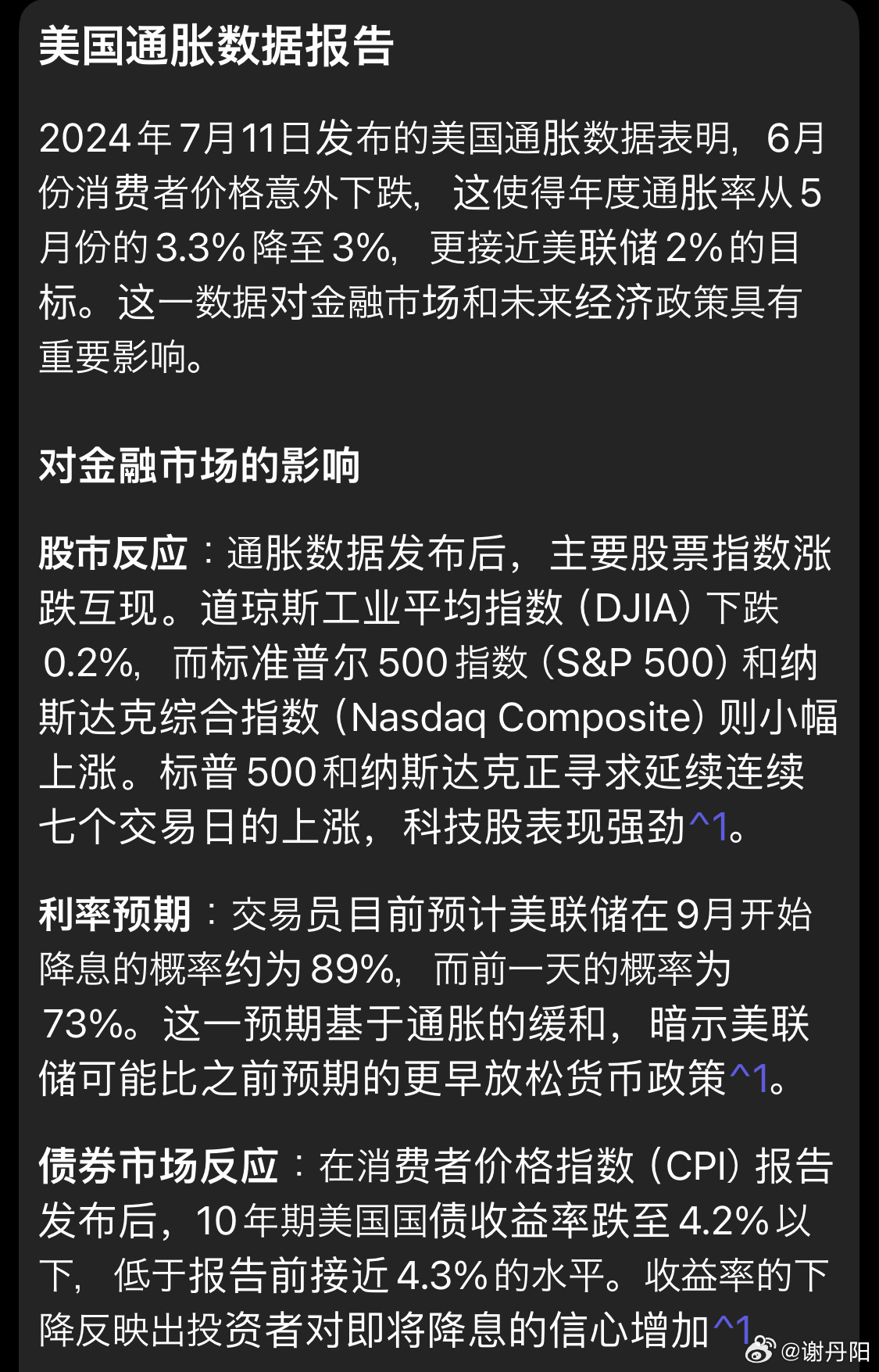Screen dimensions: 879x1372
Task: Open citation 1 after the stock market paragraph
Action: (708, 826)
